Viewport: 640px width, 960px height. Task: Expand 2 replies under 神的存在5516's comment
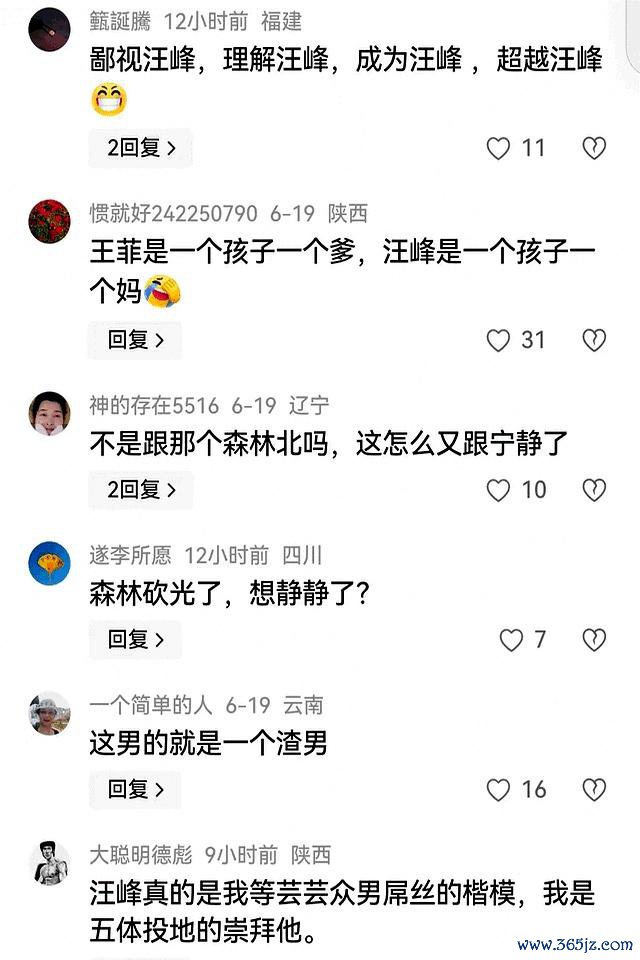[141, 490]
